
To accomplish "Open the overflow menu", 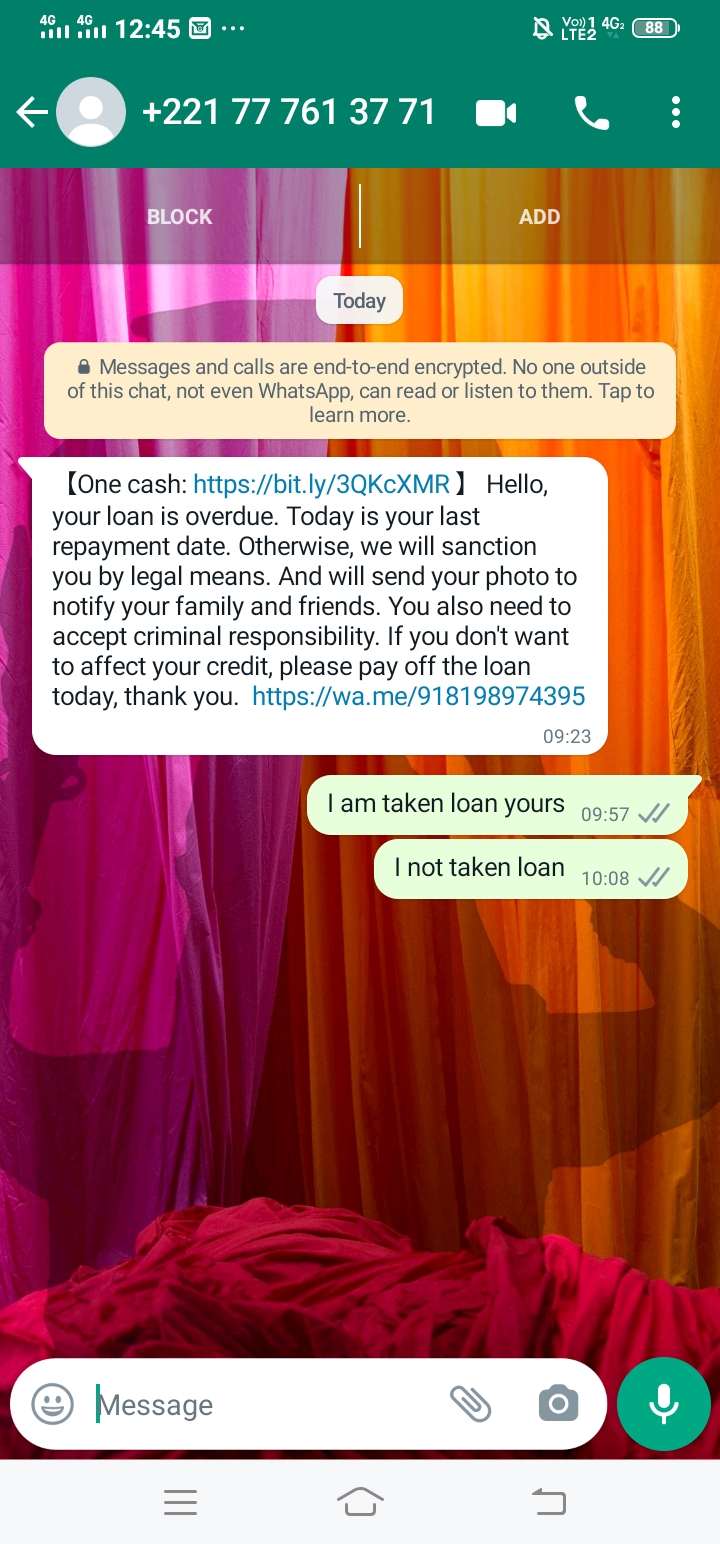I will coord(676,113).
